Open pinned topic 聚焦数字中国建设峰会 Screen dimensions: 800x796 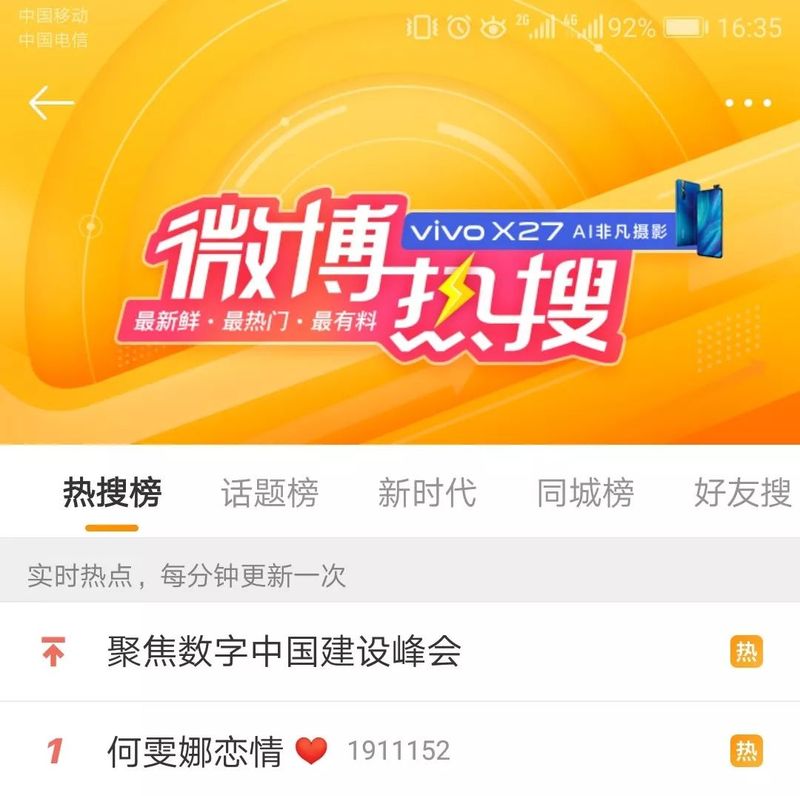[x=284, y=652]
